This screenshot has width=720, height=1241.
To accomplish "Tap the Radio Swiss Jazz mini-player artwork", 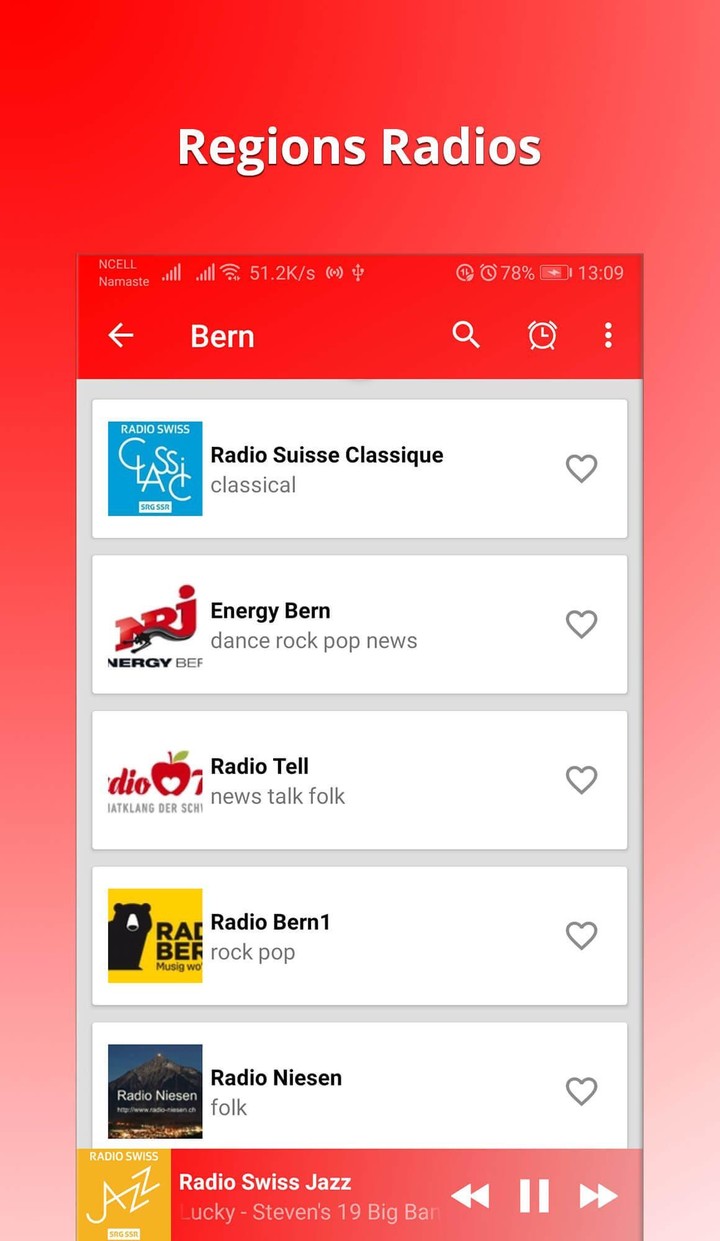I will point(123,1195).
